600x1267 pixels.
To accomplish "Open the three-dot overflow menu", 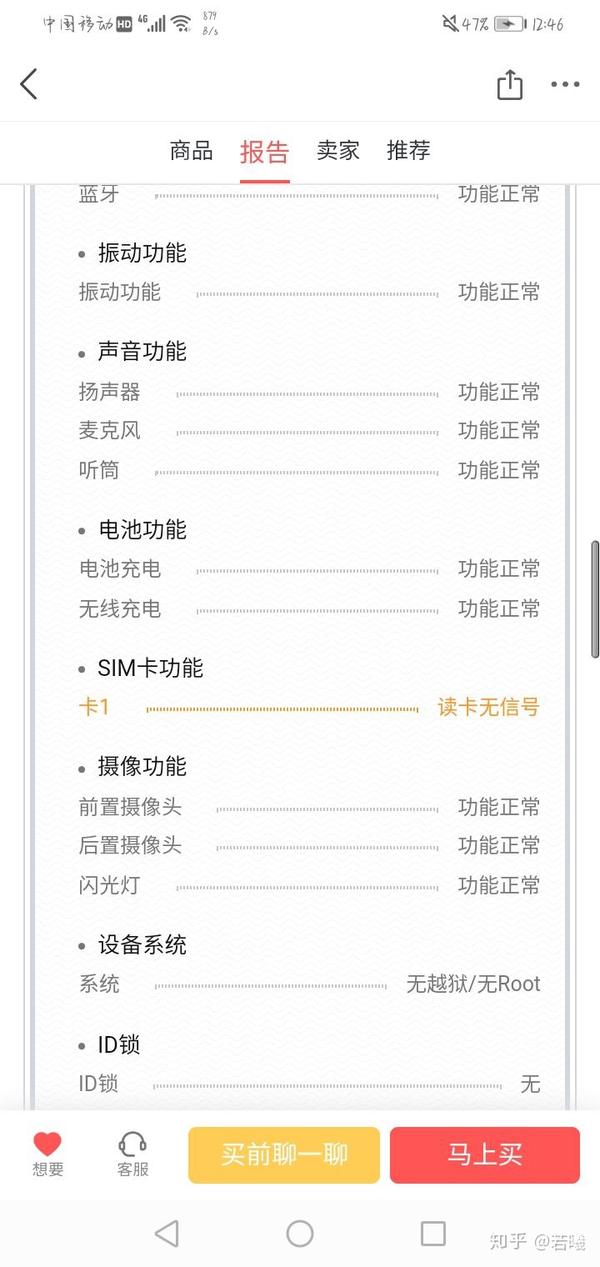I will (565, 85).
